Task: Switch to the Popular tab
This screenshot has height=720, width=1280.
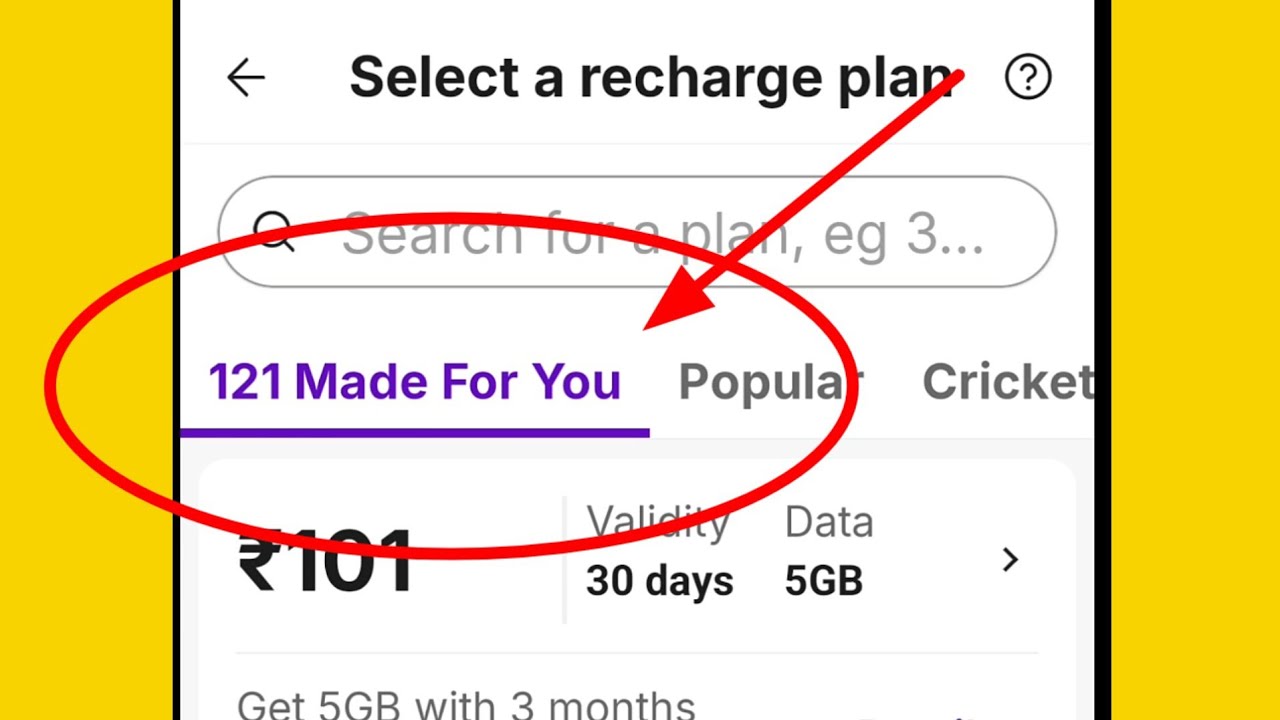Action: click(x=769, y=383)
